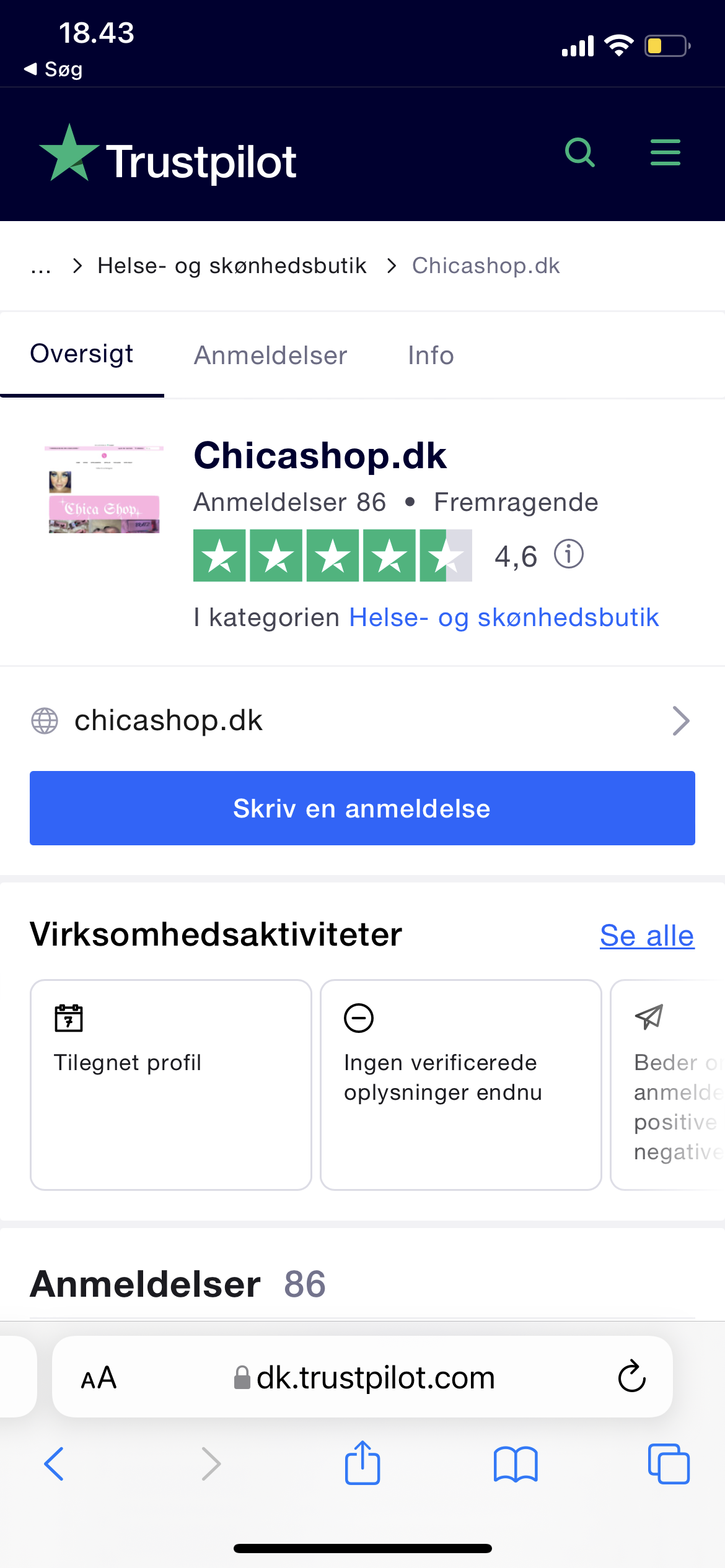
Task: Share this page via Safari
Action: click(x=362, y=1463)
